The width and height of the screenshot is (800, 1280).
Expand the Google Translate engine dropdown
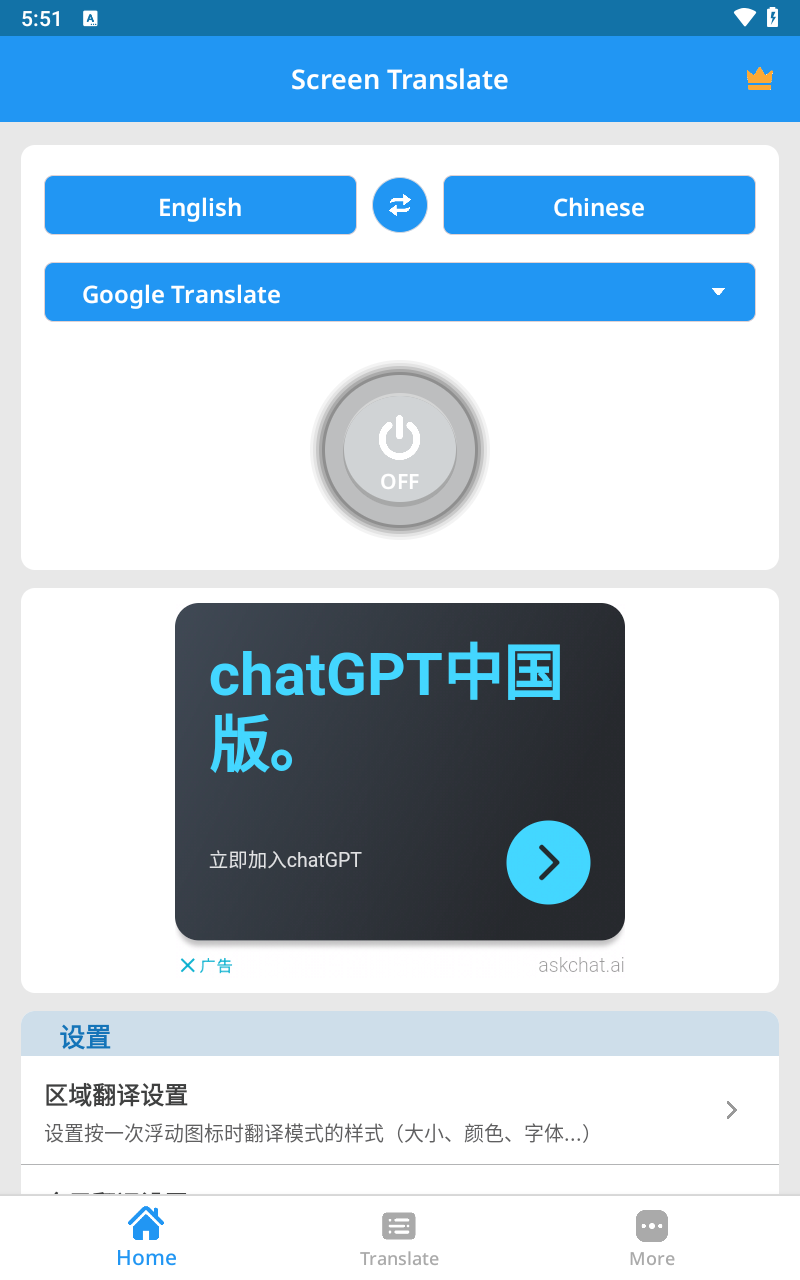tap(400, 293)
